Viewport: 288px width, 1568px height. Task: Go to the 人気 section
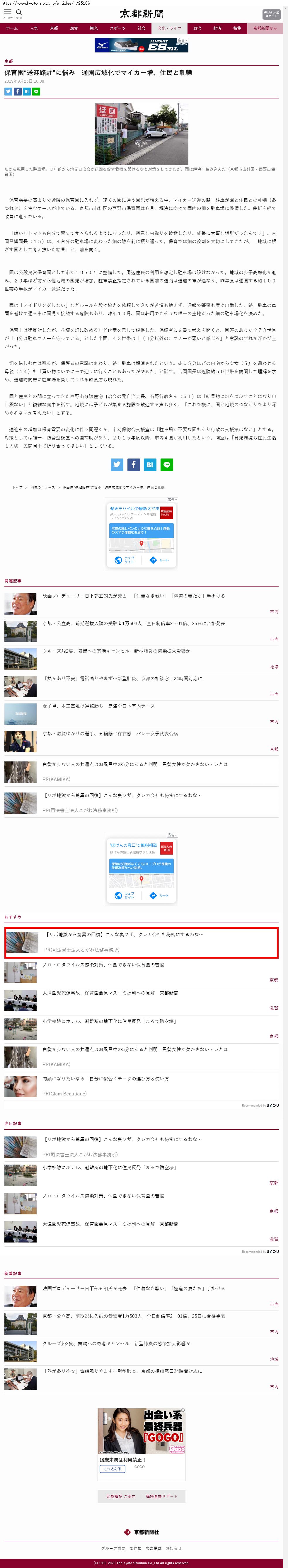pos(34,29)
